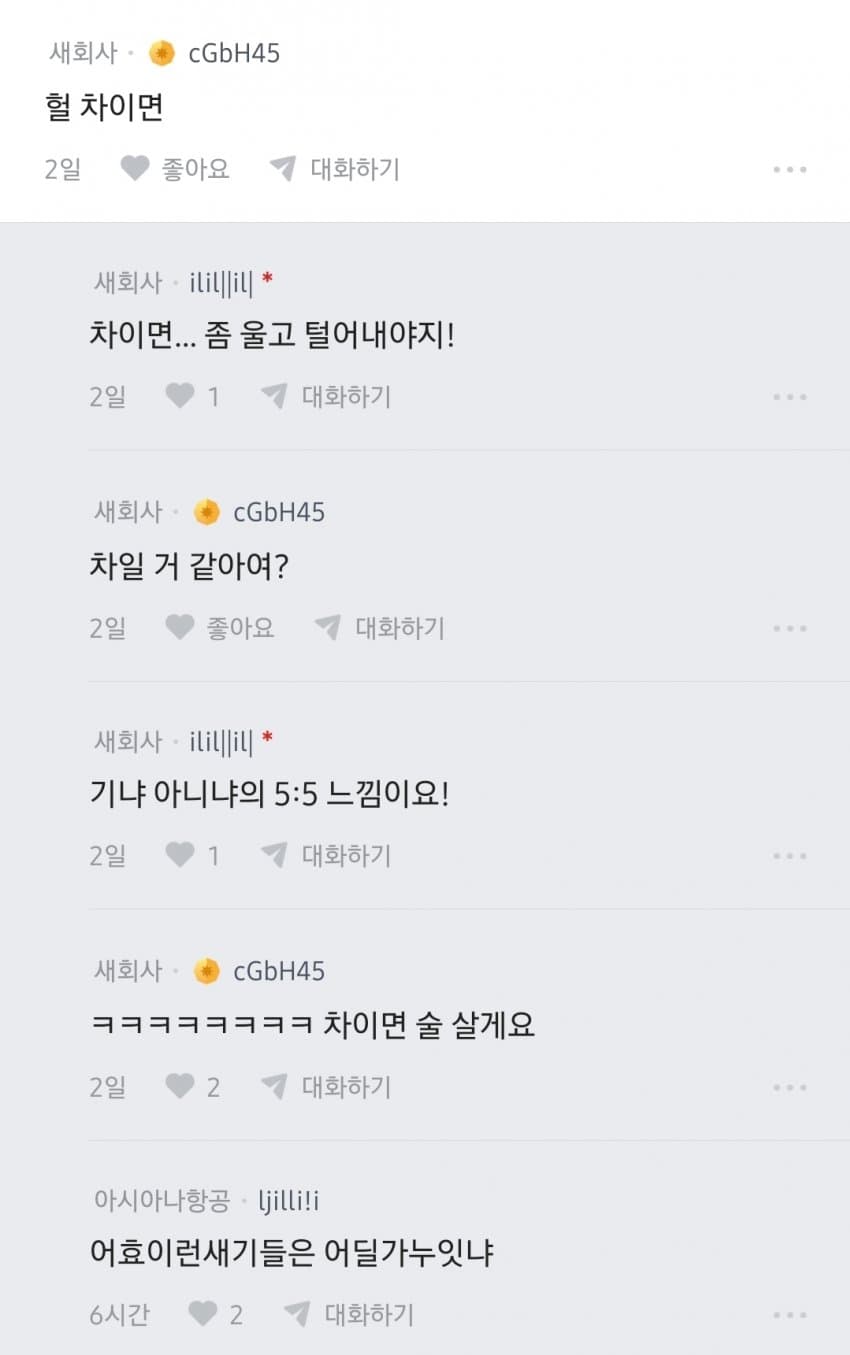Start a chat from the '차일 거 같아여?' reply
This screenshot has width=850, height=1355.
coord(379,628)
